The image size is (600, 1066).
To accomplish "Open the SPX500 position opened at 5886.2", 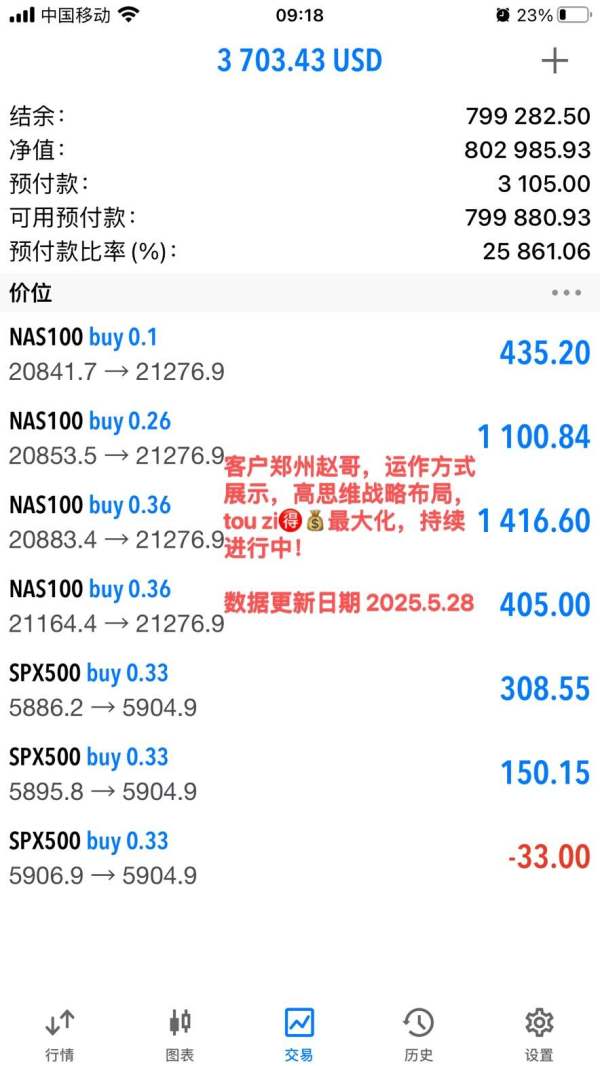I will (x=300, y=690).
